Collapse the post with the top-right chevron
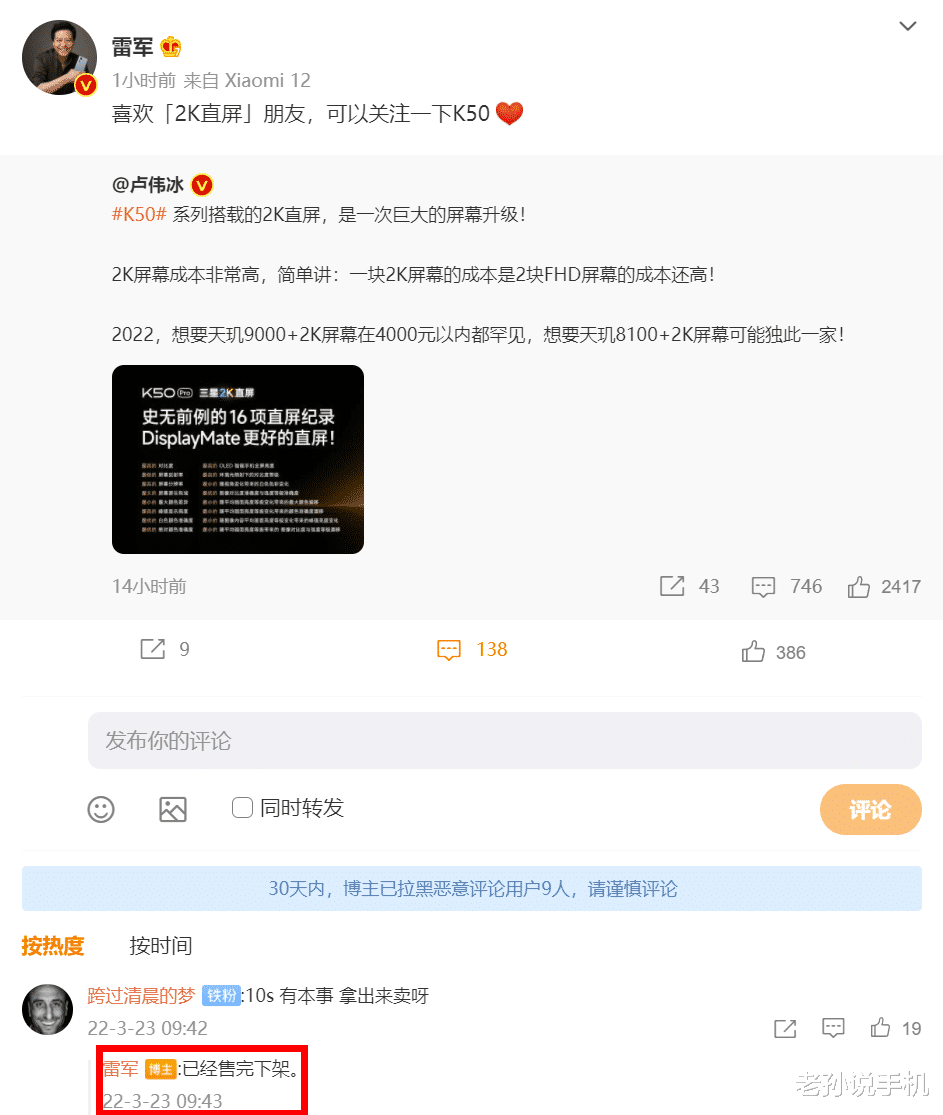 [x=908, y=28]
